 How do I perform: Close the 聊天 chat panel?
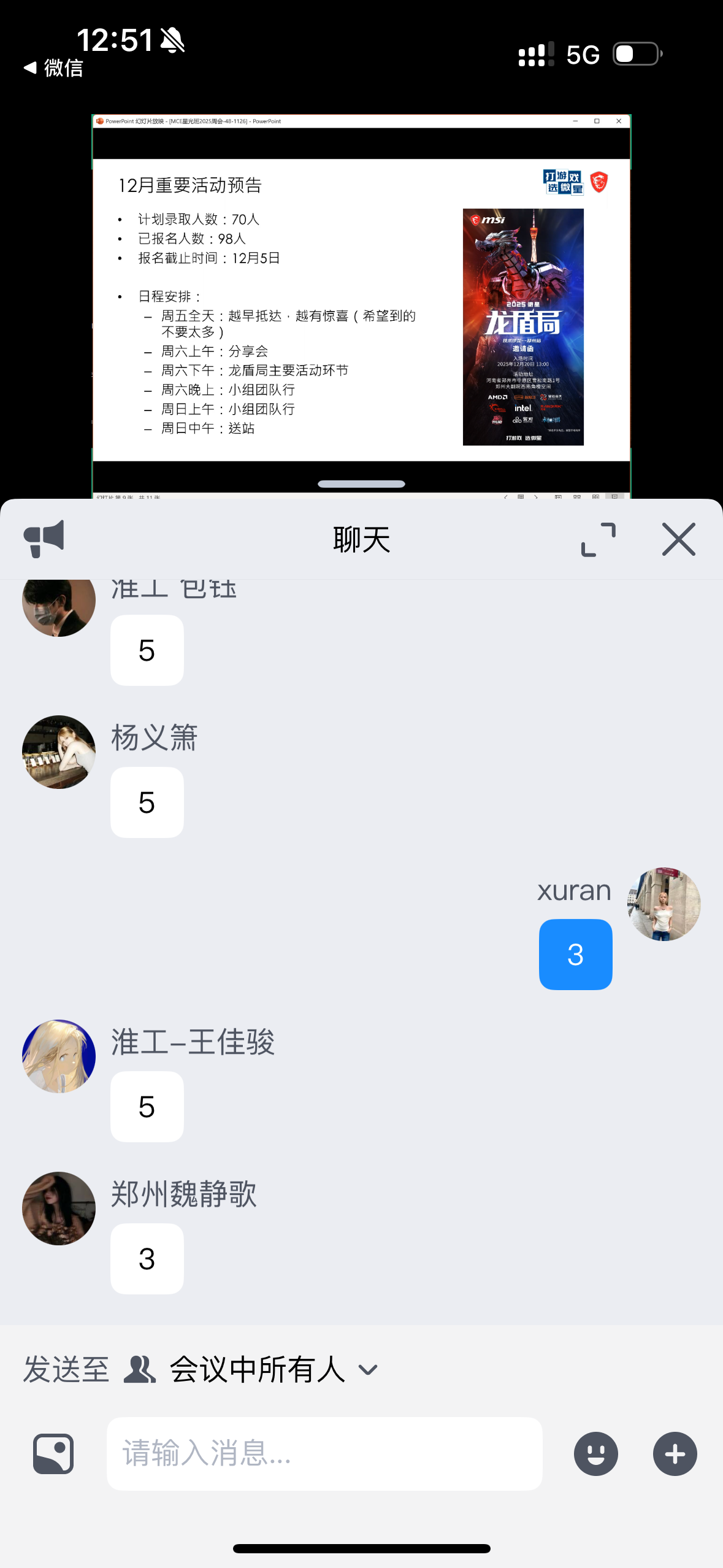[x=678, y=539]
